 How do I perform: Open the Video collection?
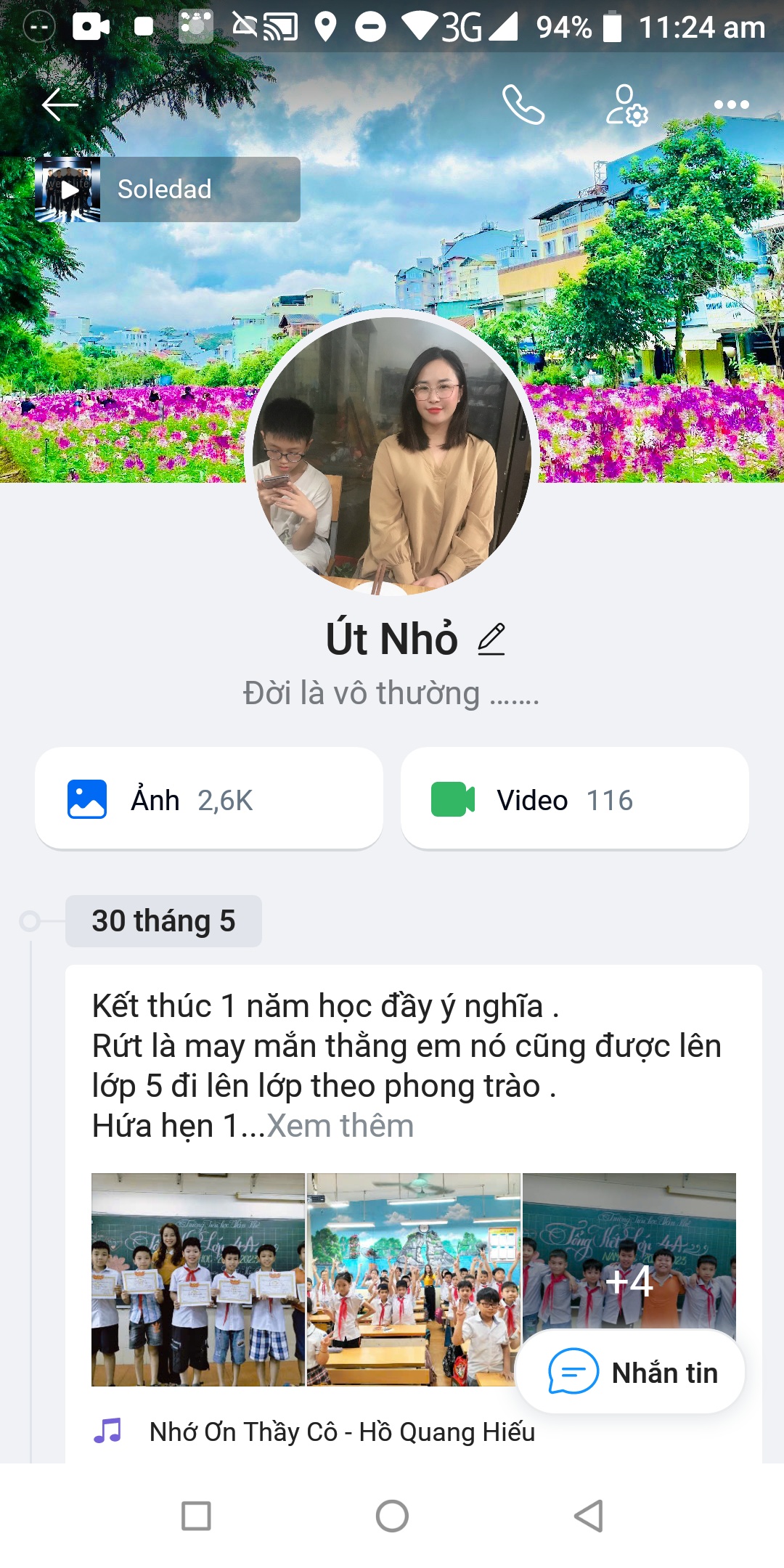tap(574, 799)
